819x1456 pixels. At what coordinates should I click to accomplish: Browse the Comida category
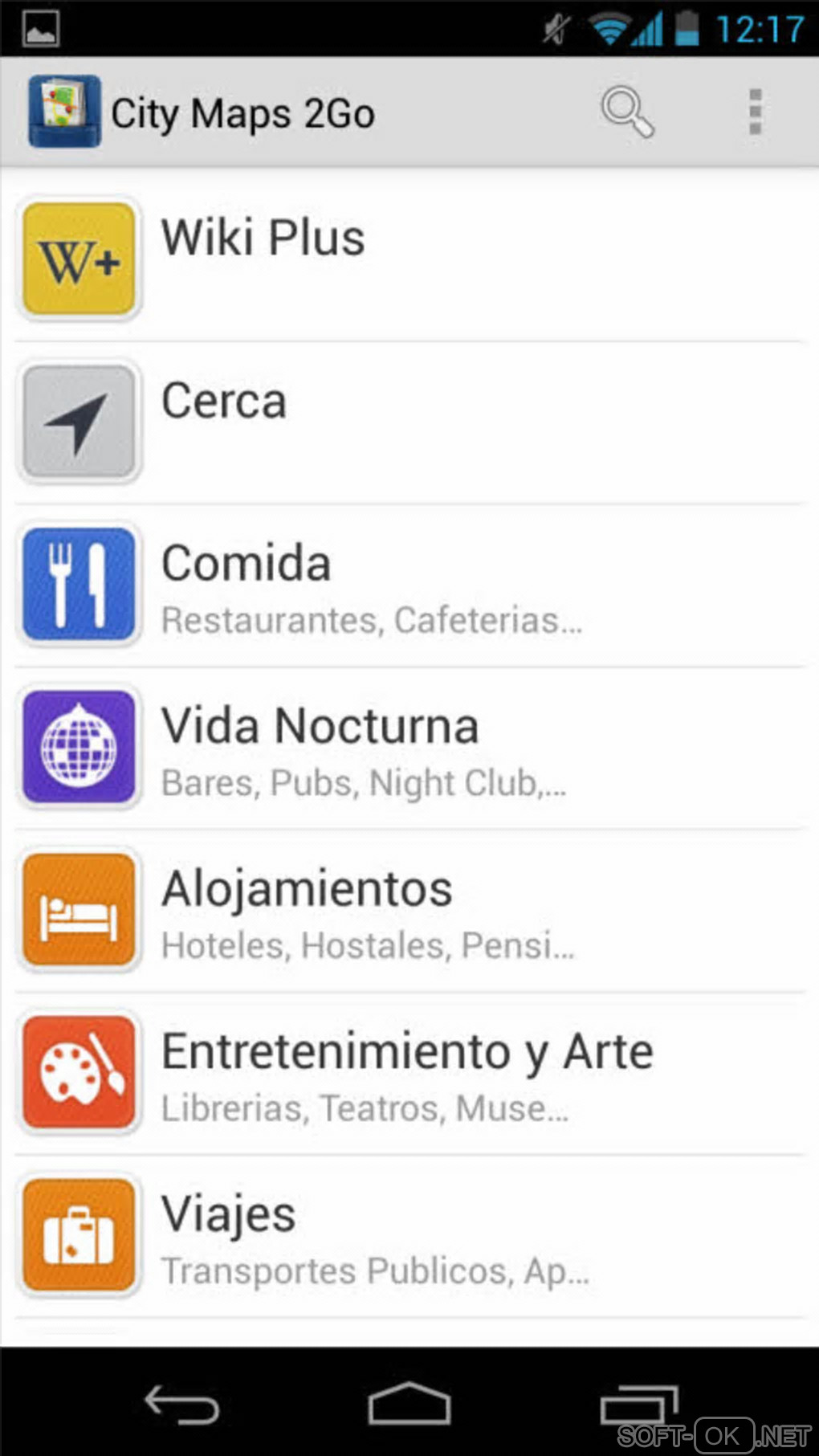409,586
